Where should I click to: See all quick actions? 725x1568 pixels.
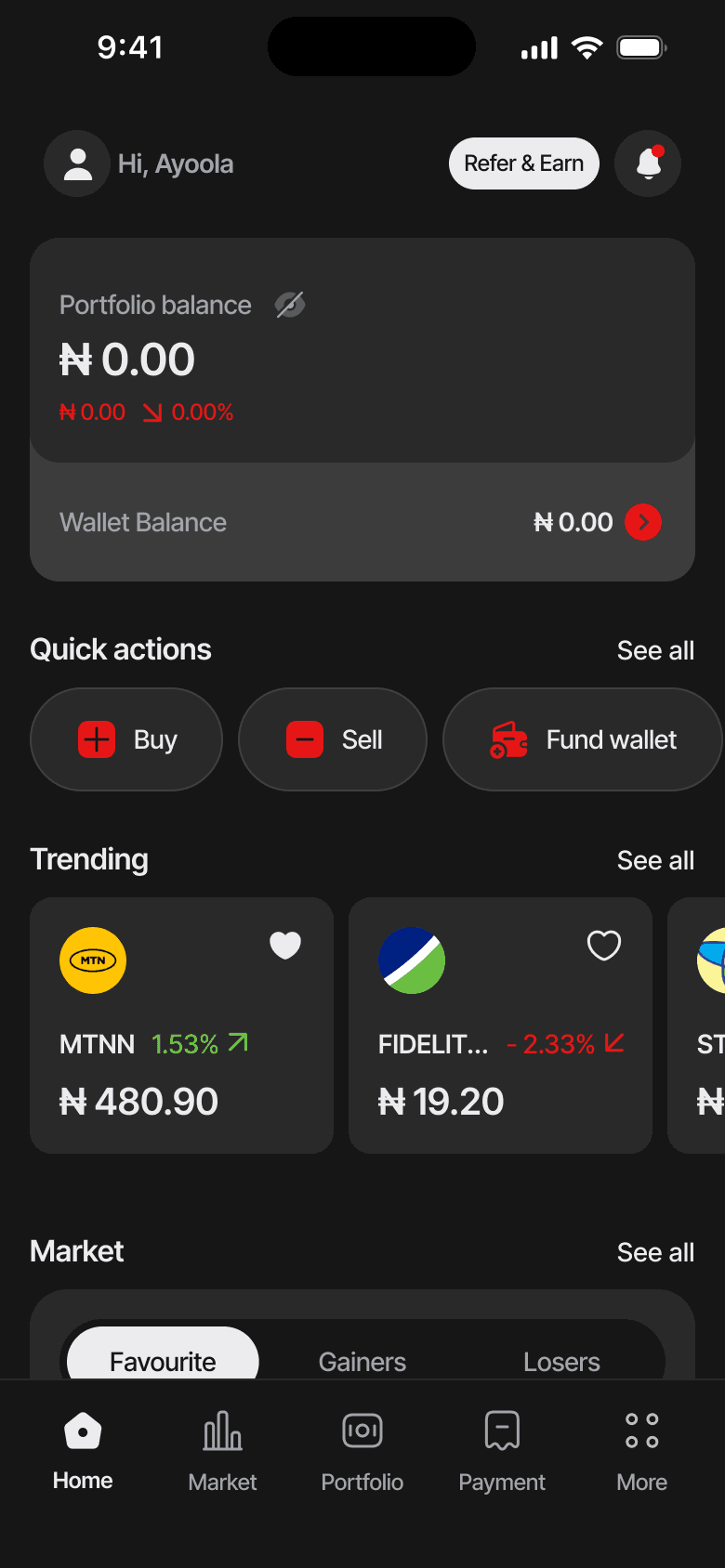coord(655,650)
